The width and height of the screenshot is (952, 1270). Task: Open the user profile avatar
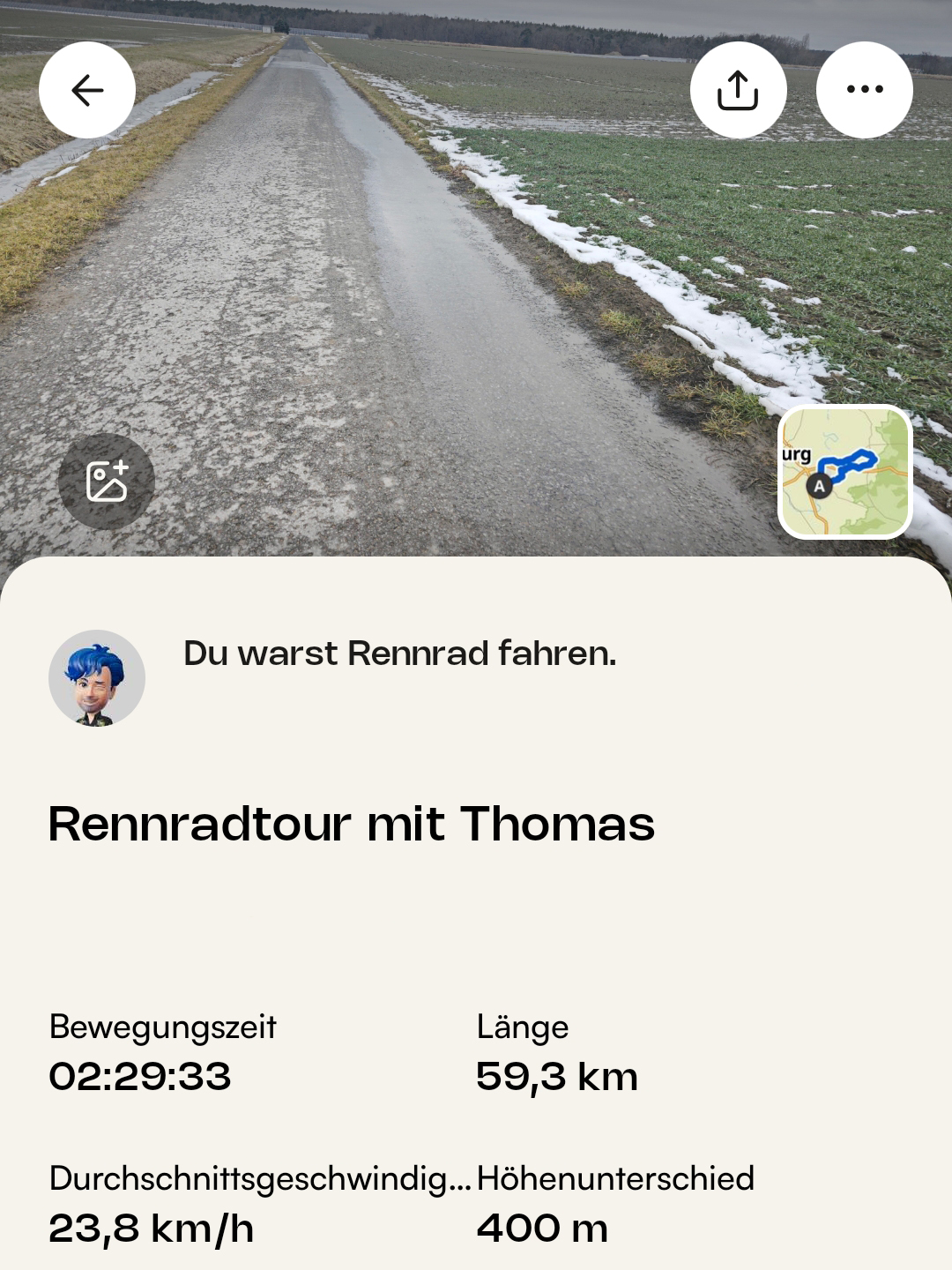[97, 678]
